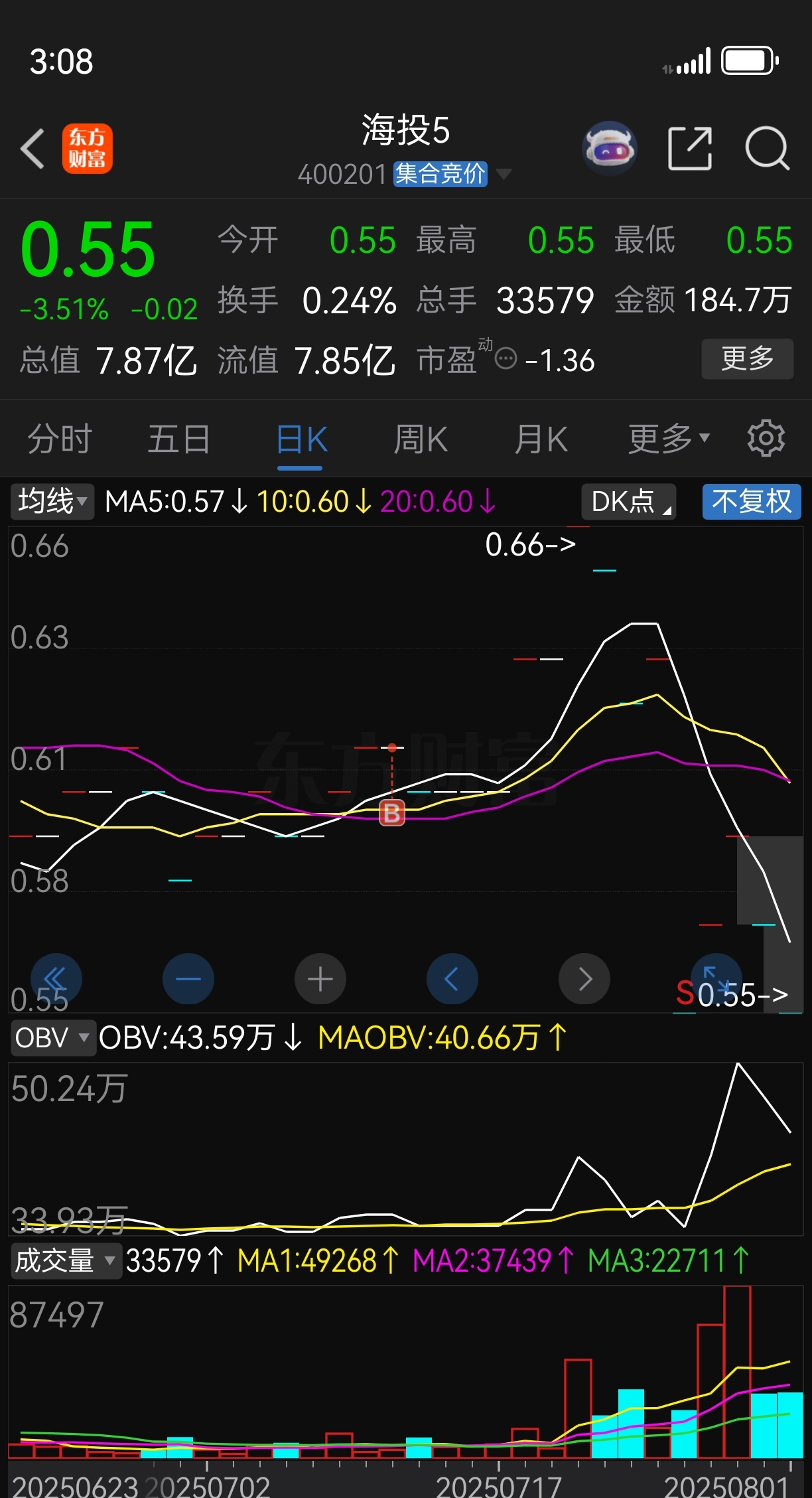Switch to the 分时 tab

[60, 439]
